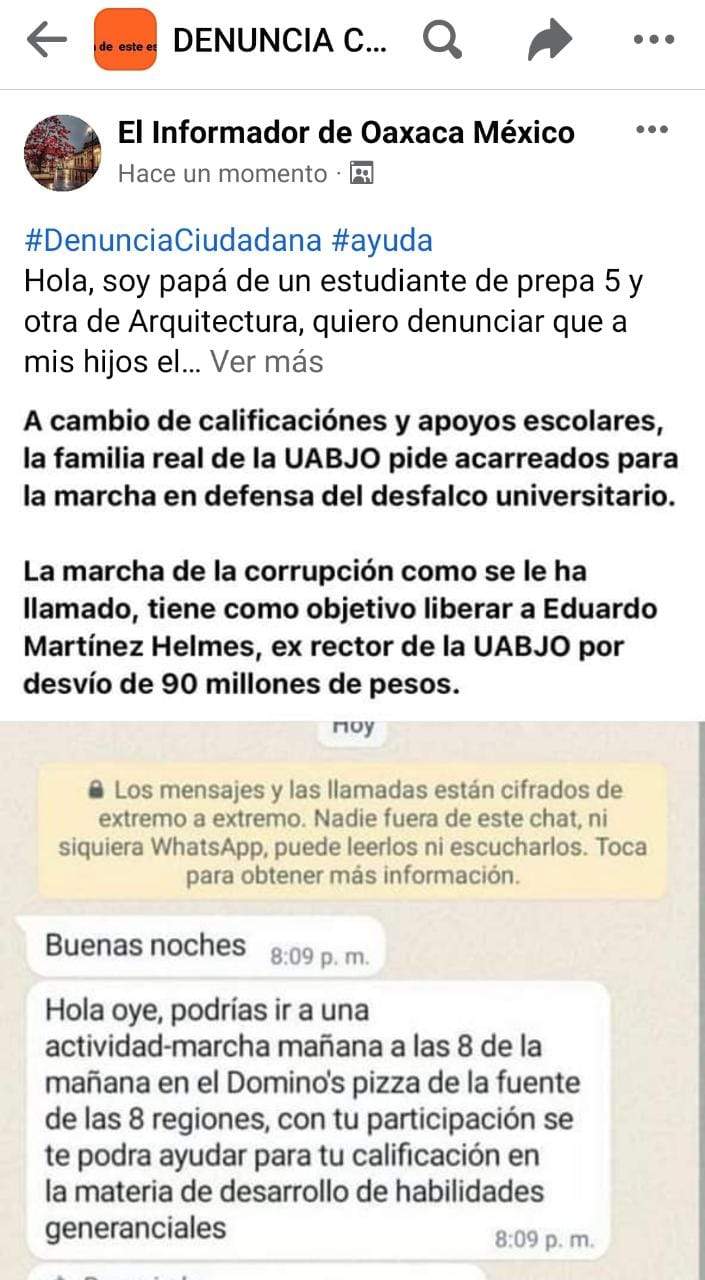The height and width of the screenshot is (1280, 705).
Task: Open the #DenunciaCiudadana hashtag
Action: (x=172, y=240)
